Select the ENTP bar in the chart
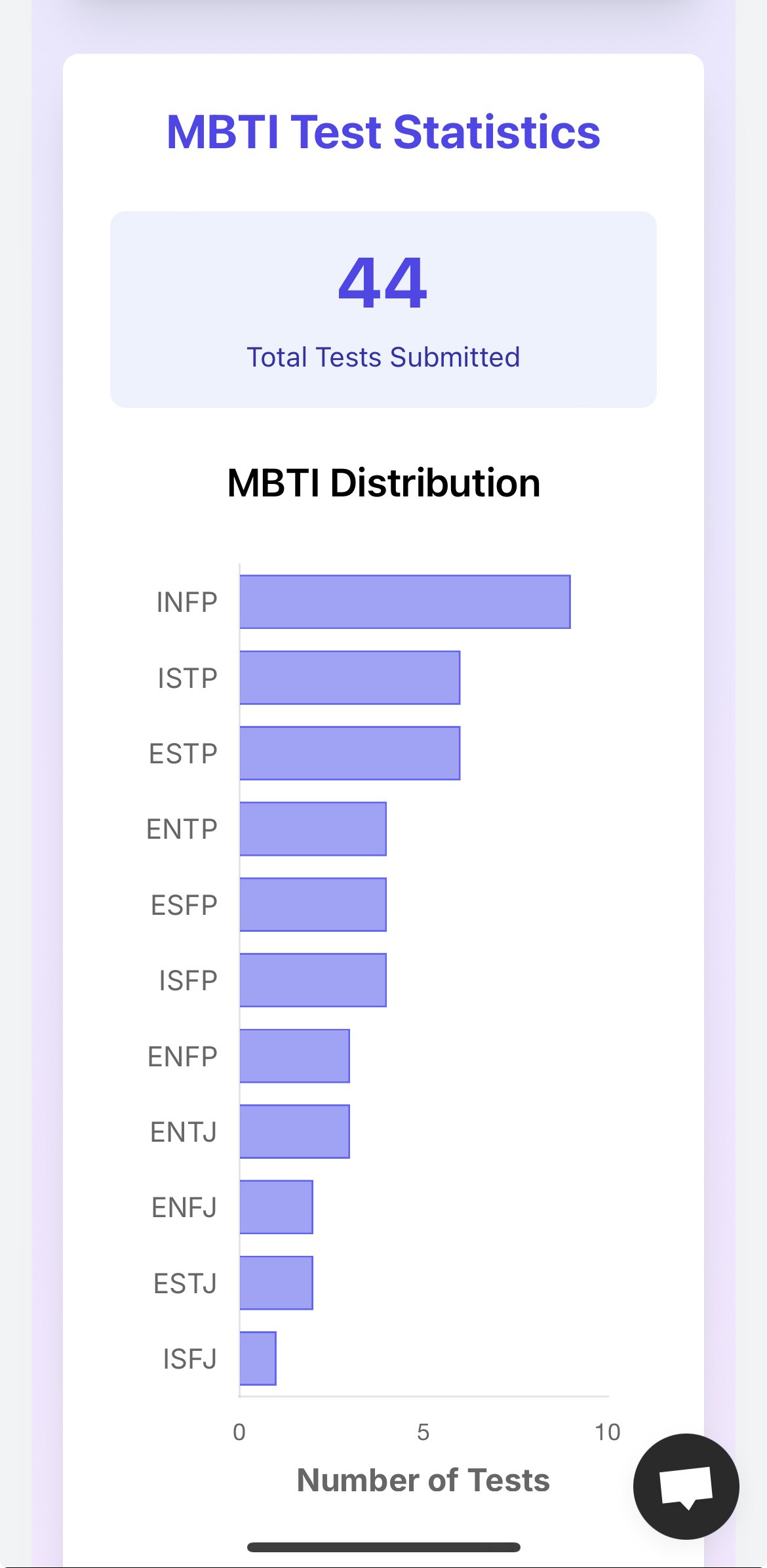Screen dimensions: 767x1568 click(x=313, y=829)
